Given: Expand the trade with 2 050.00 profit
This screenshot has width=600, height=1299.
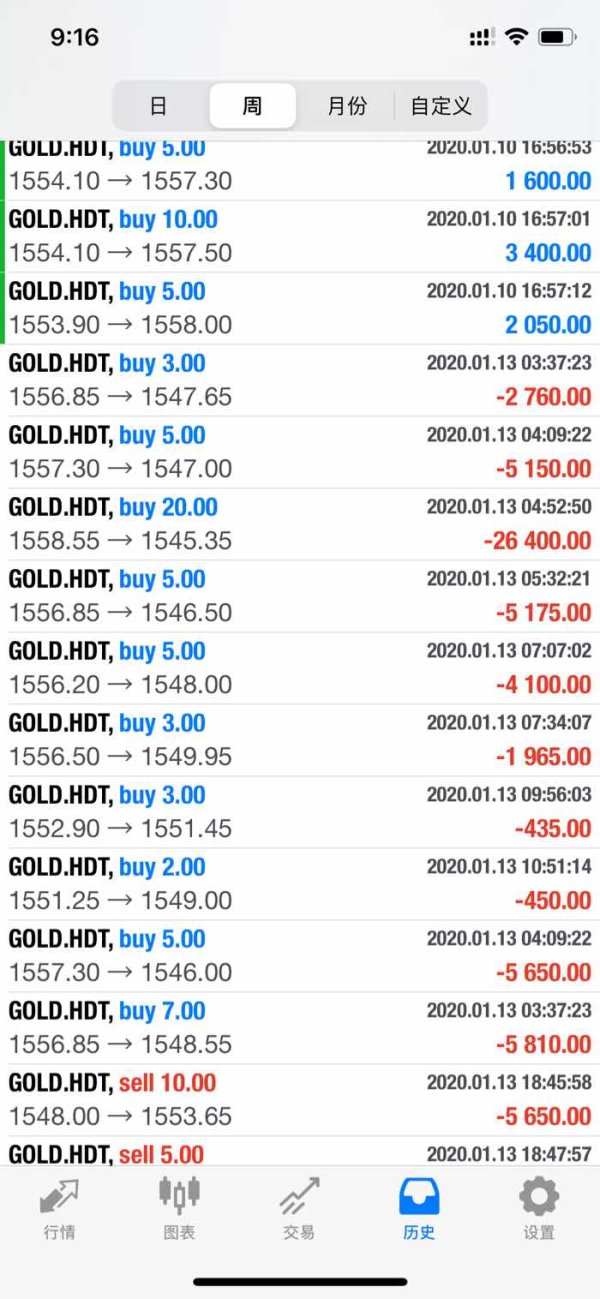Looking at the screenshot, I should point(300,308).
